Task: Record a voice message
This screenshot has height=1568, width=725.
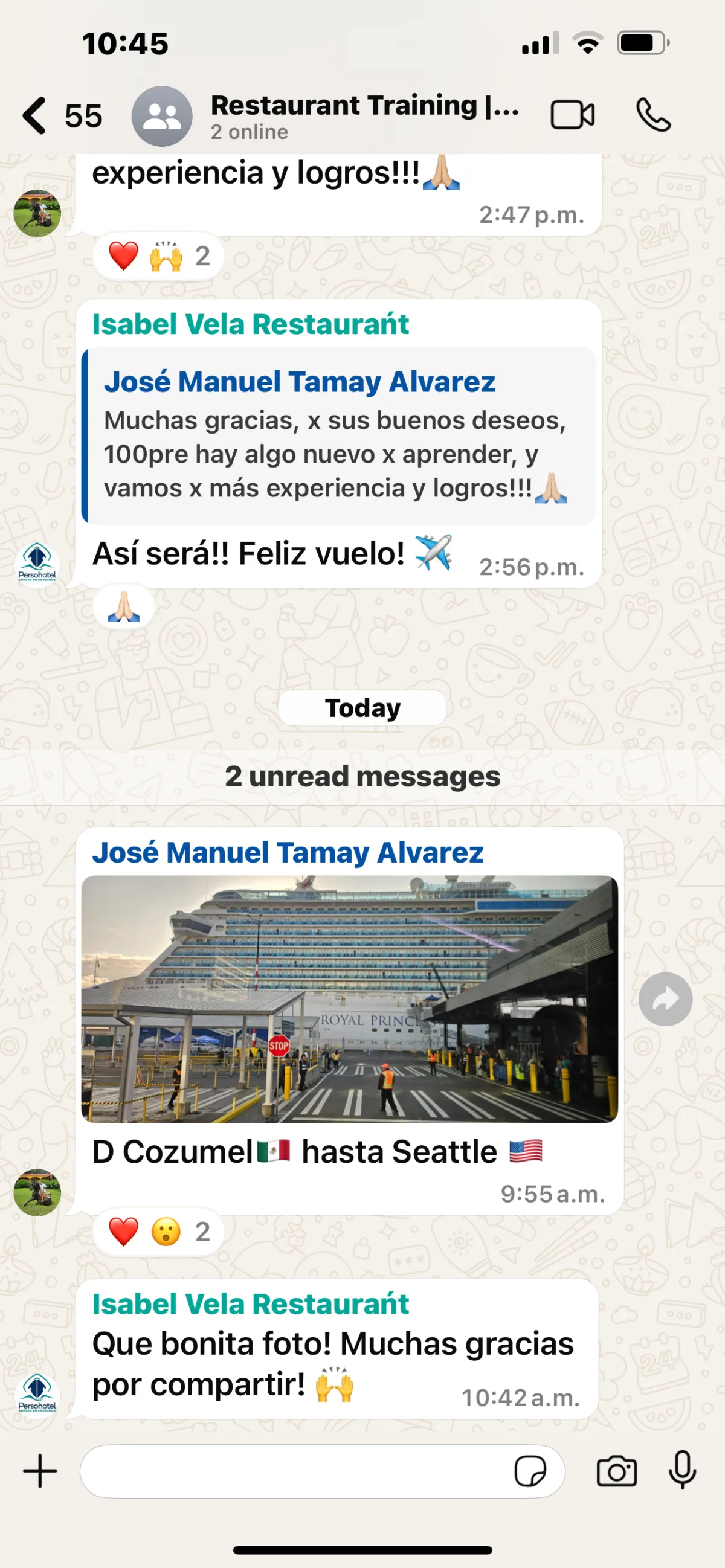Action: pyautogui.click(x=682, y=1470)
